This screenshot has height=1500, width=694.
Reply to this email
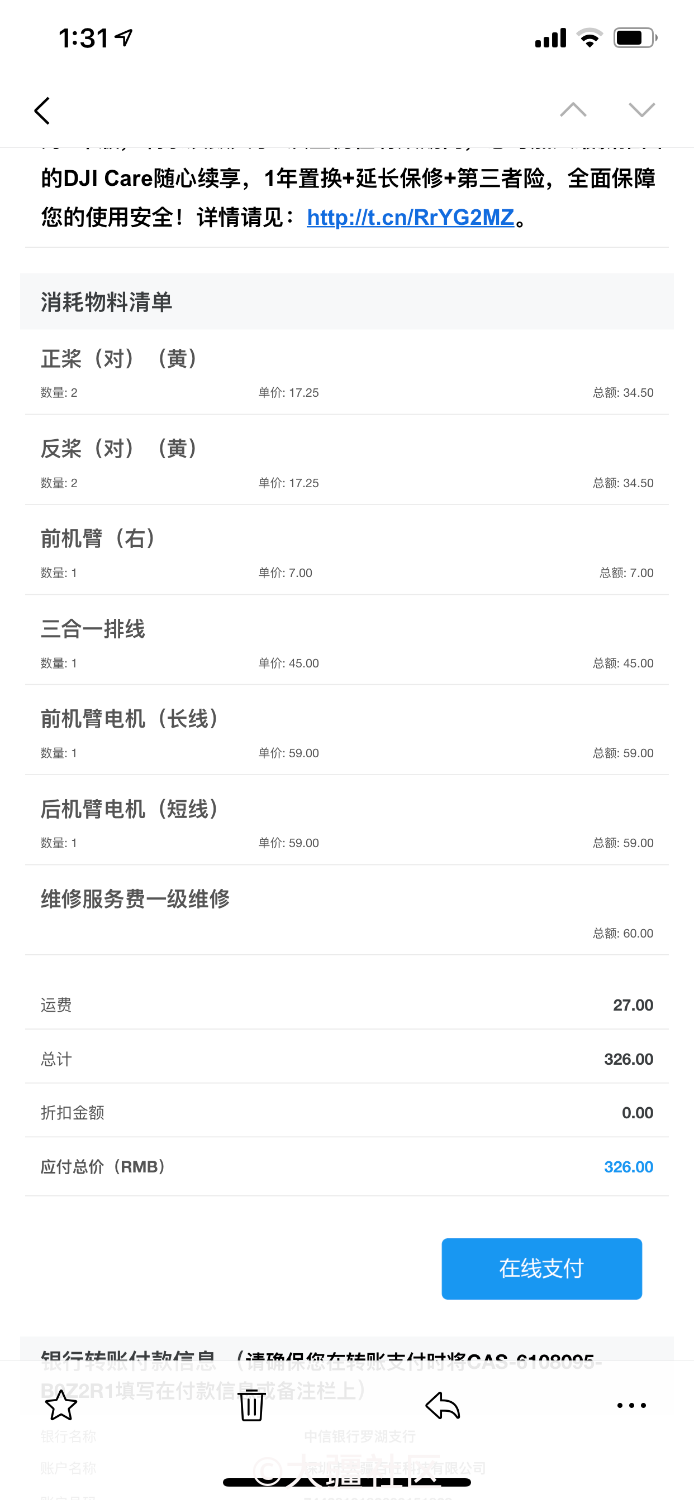[442, 1406]
